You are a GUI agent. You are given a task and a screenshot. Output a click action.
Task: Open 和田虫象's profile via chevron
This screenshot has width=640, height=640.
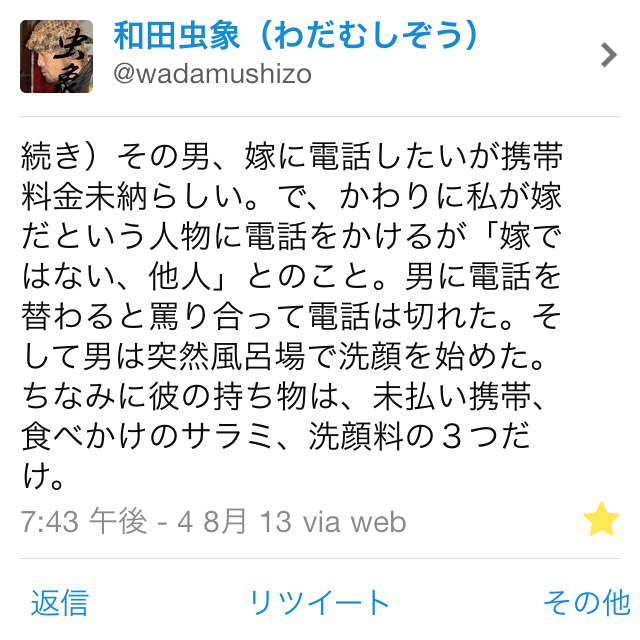(608, 56)
